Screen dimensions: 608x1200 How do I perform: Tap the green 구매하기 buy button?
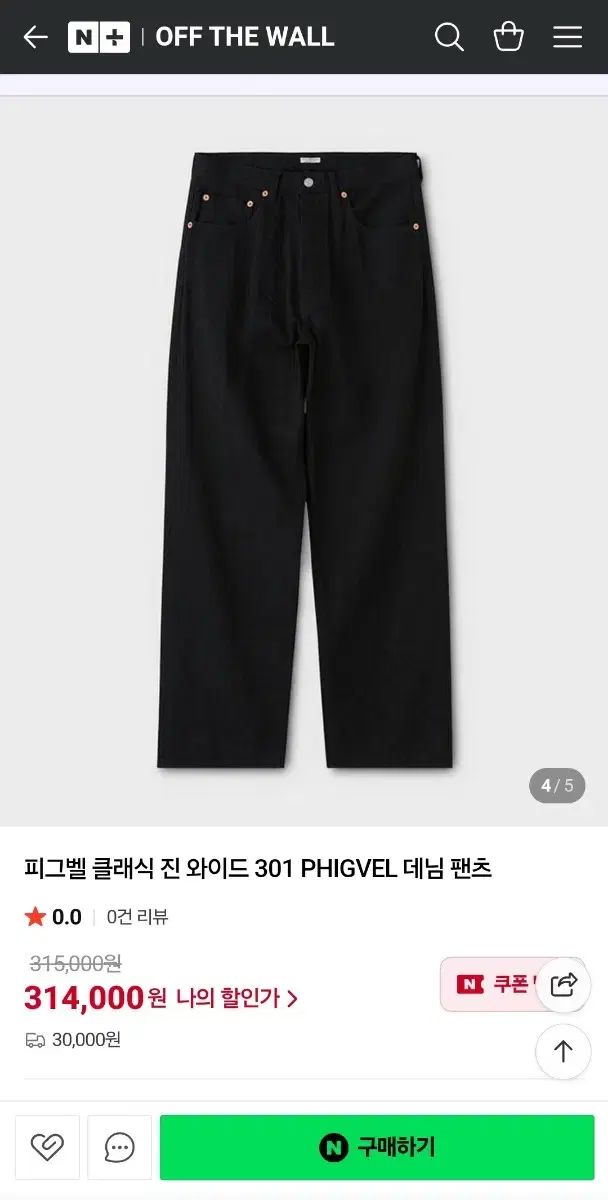(x=377, y=1147)
